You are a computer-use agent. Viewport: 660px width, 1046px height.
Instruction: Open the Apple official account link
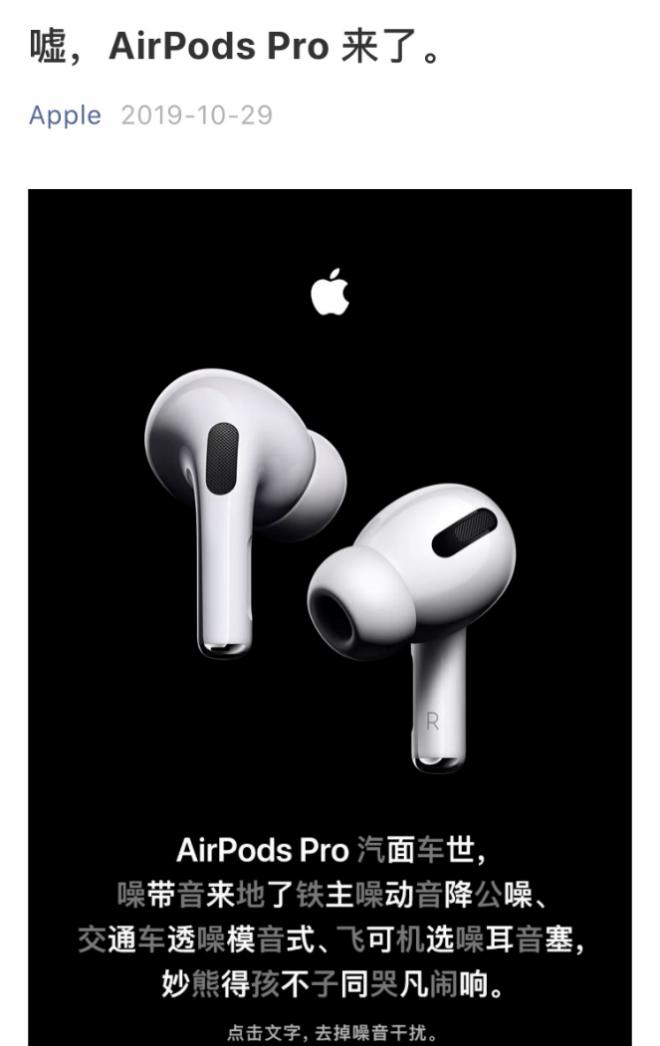pos(65,115)
